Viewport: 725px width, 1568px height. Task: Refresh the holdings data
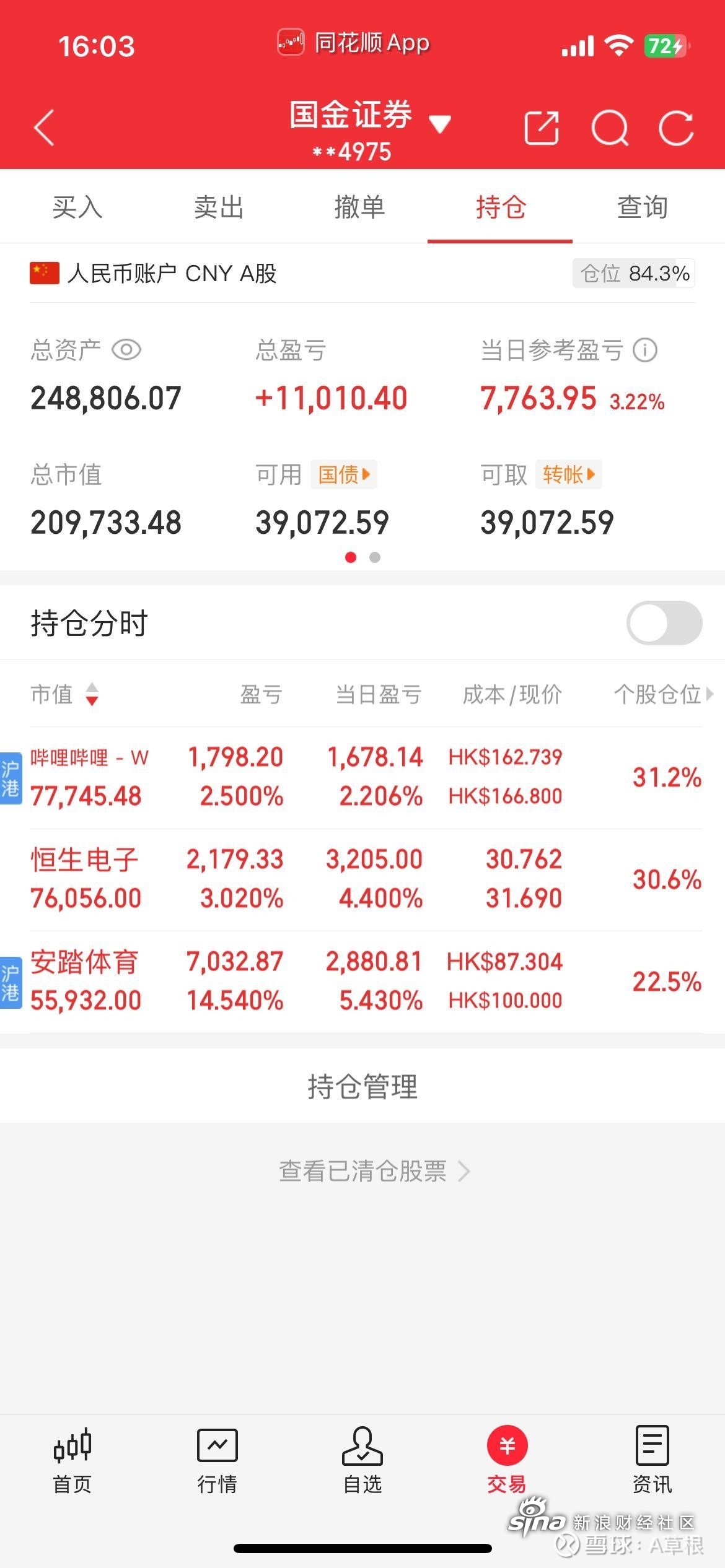(675, 128)
